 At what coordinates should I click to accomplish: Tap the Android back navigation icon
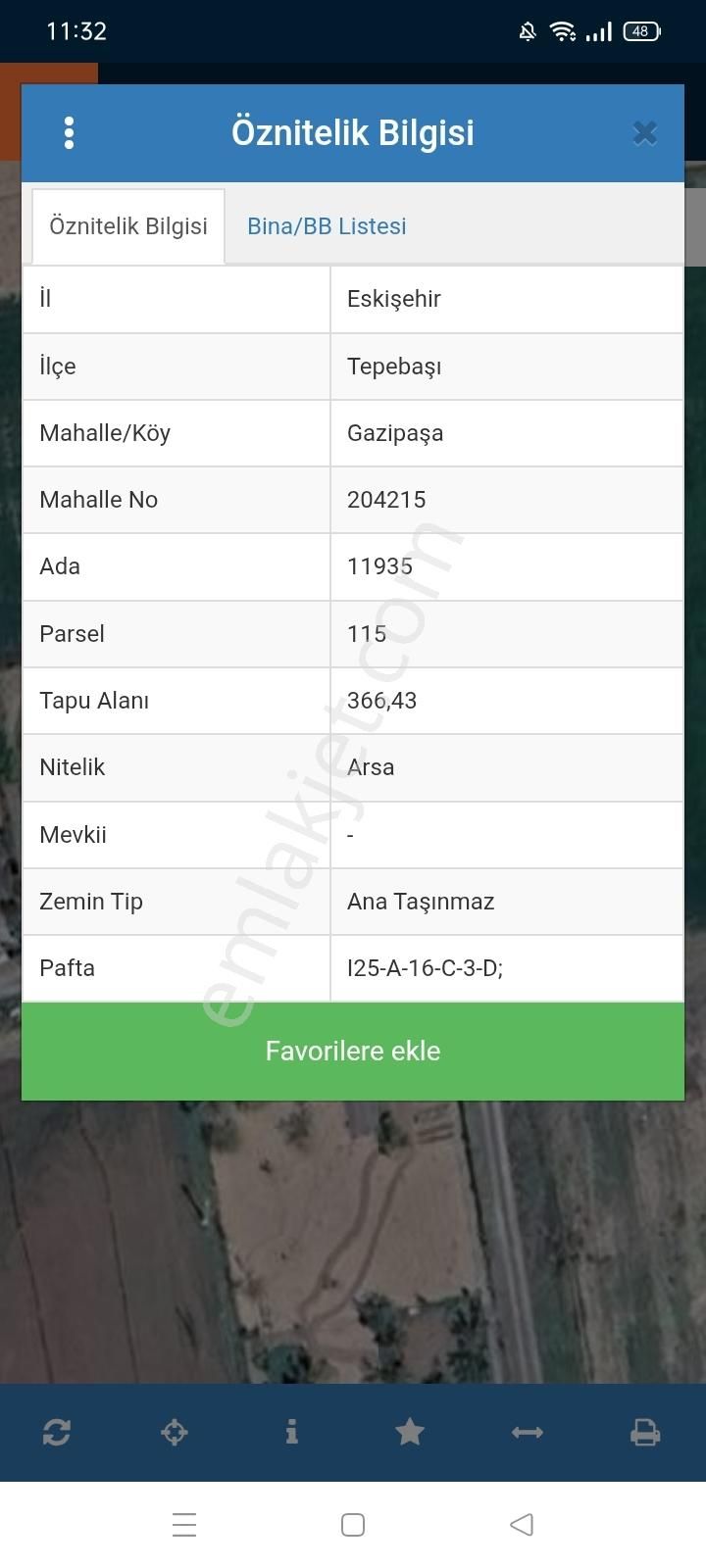point(521,1524)
